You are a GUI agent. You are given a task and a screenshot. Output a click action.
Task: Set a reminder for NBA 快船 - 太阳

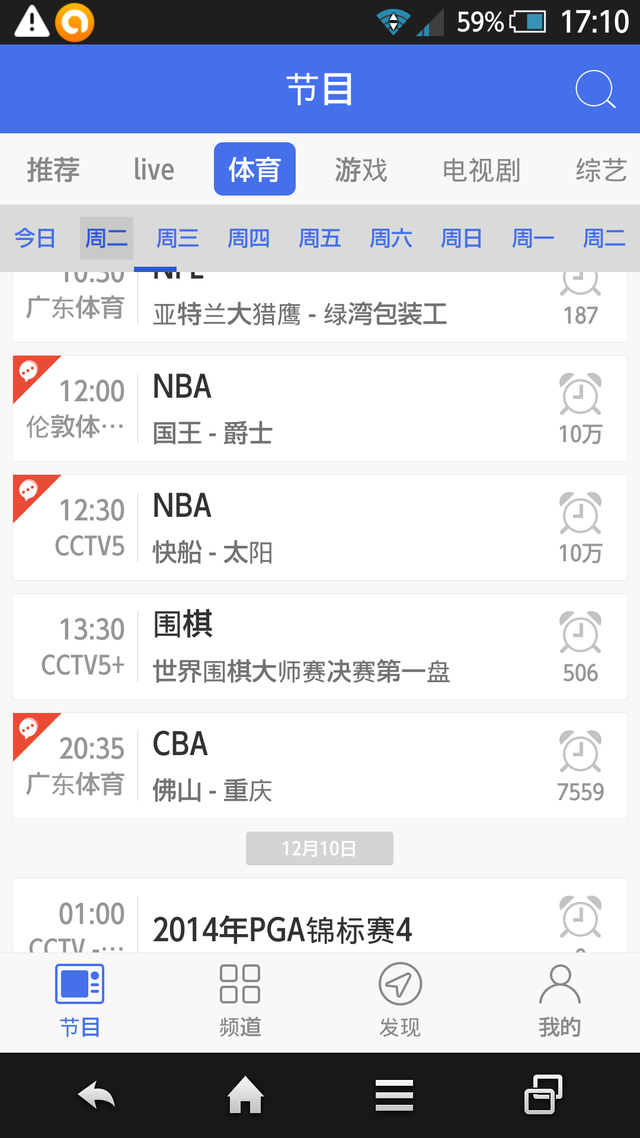[x=580, y=516]
